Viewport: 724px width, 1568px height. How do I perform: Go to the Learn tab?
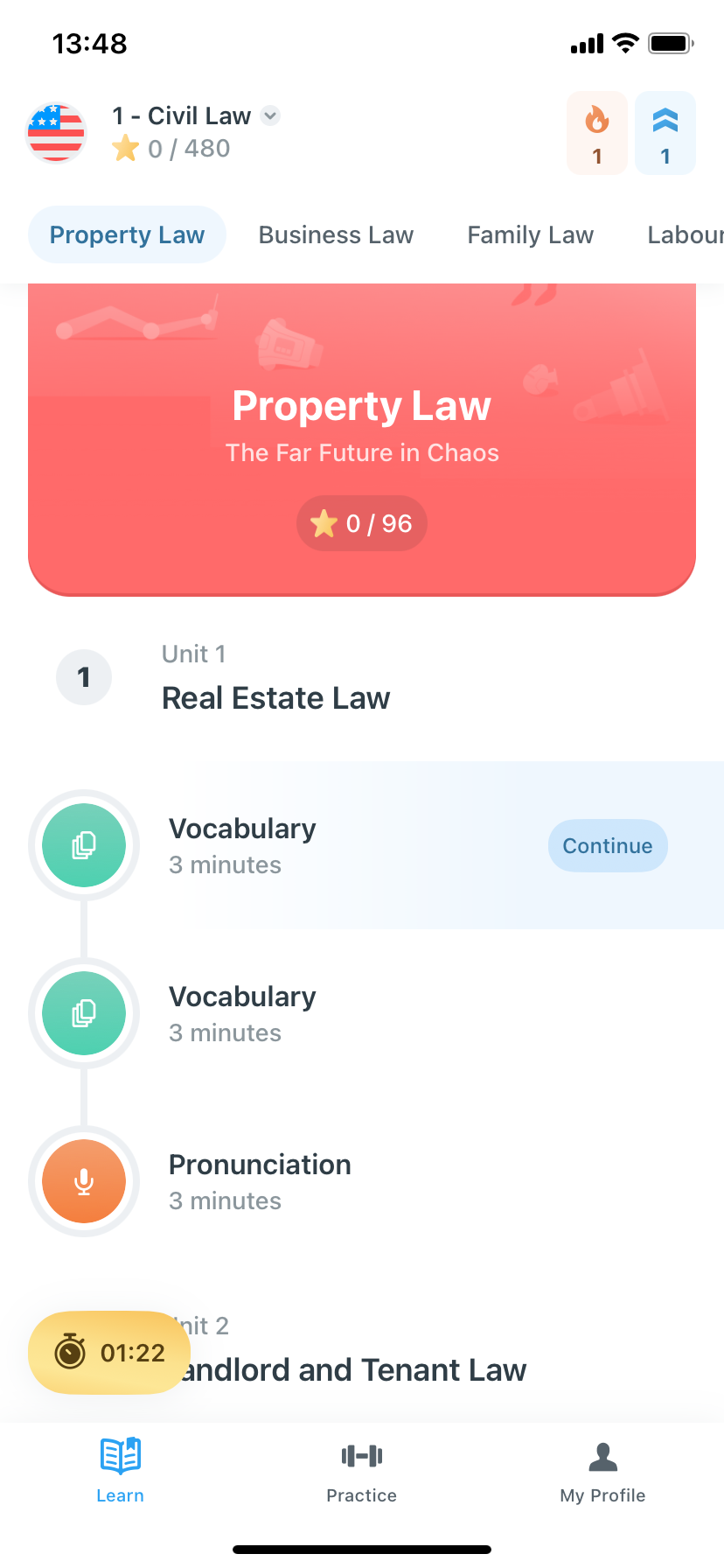click(121, 1470)
